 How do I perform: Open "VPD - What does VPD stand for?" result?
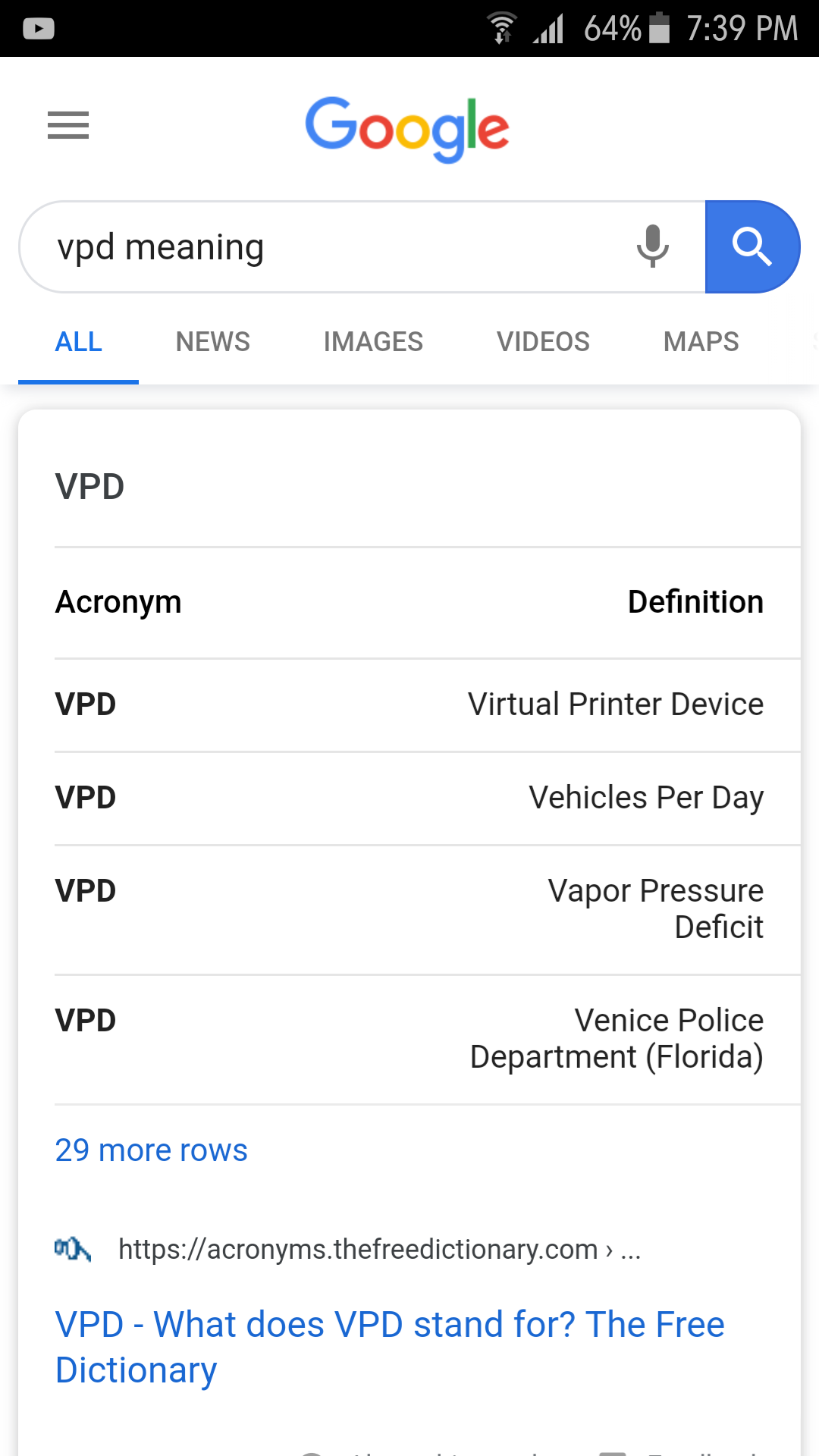(390, 1348)
